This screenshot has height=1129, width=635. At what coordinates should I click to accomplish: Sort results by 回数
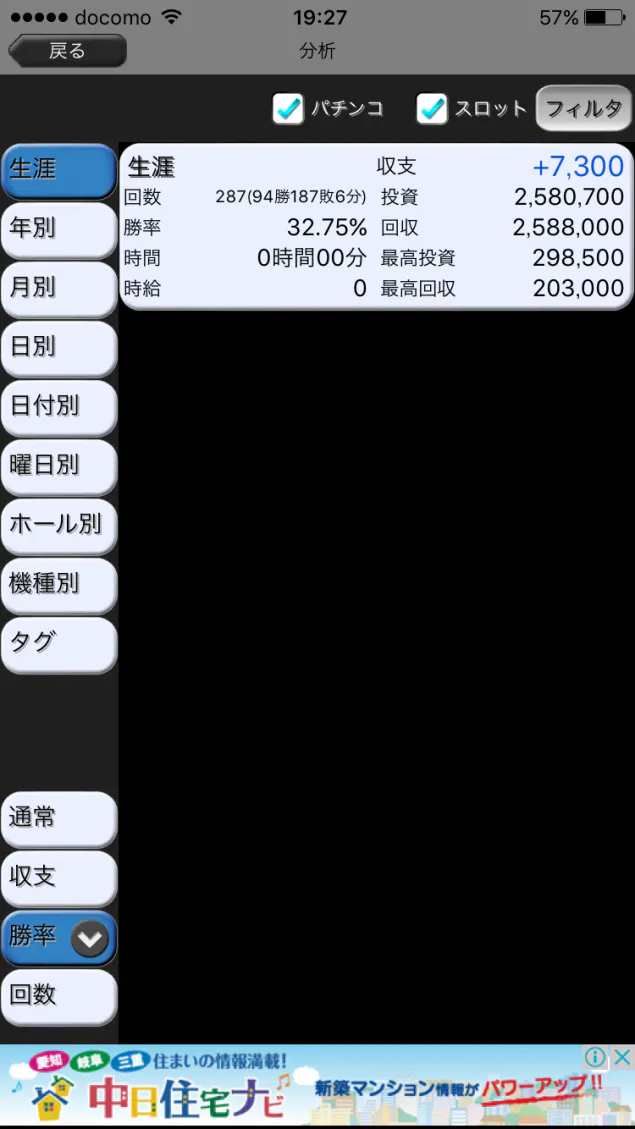(x=59, y=997)
